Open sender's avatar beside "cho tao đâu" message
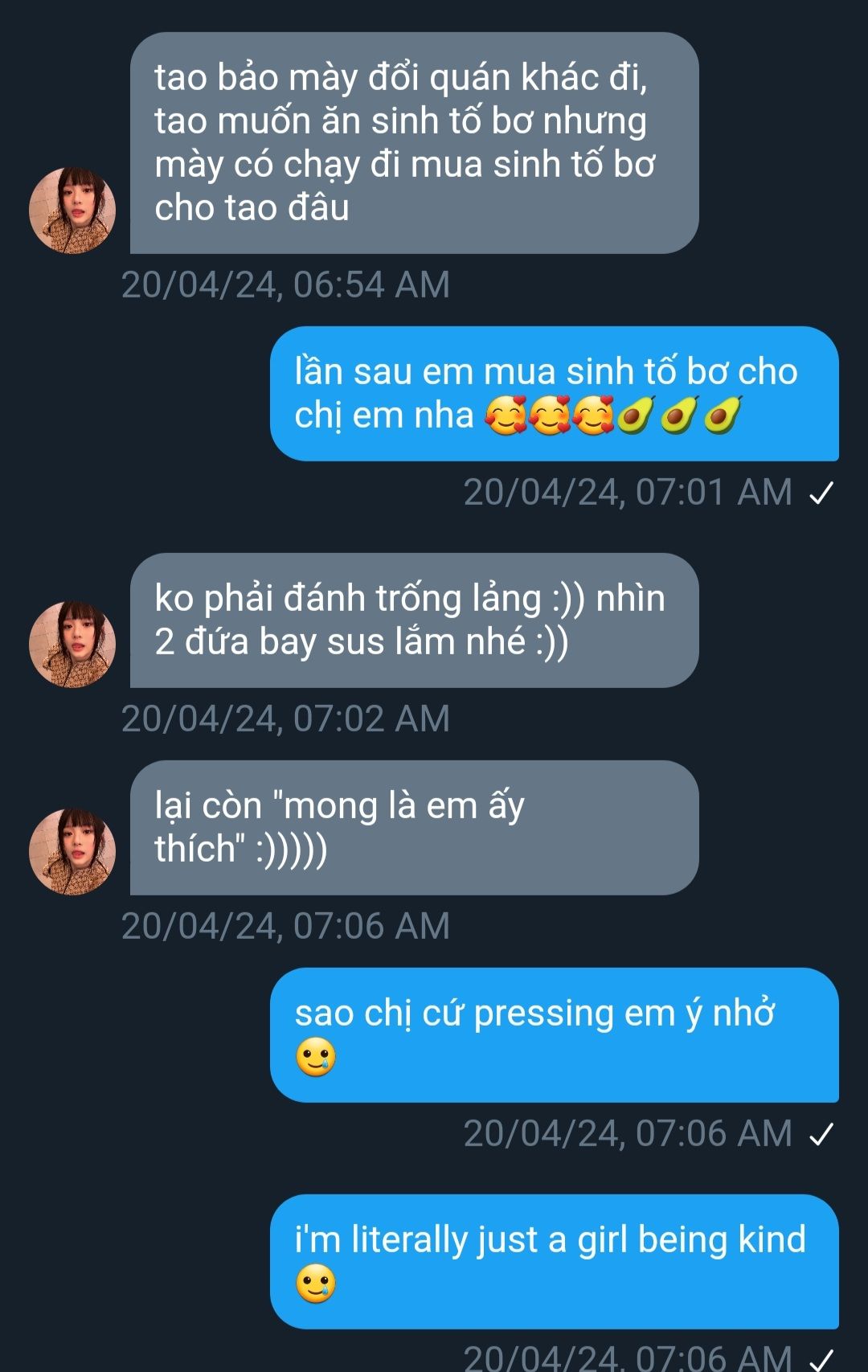Viewport: 868px width, 1372px height. pyautogui.click(x=72, y=211)
